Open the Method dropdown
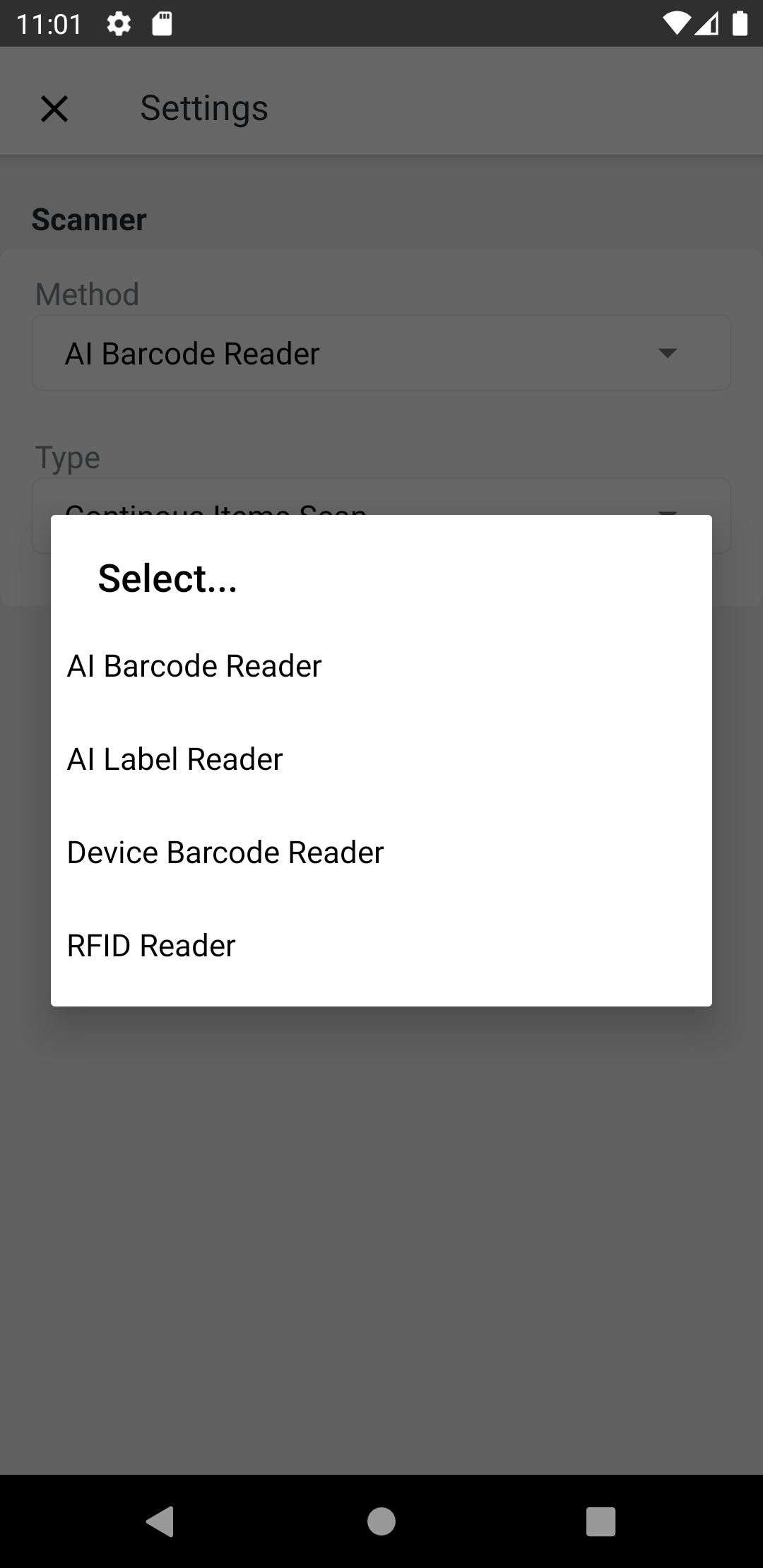Screen dimensions: 763x1568 click(381, 352)
